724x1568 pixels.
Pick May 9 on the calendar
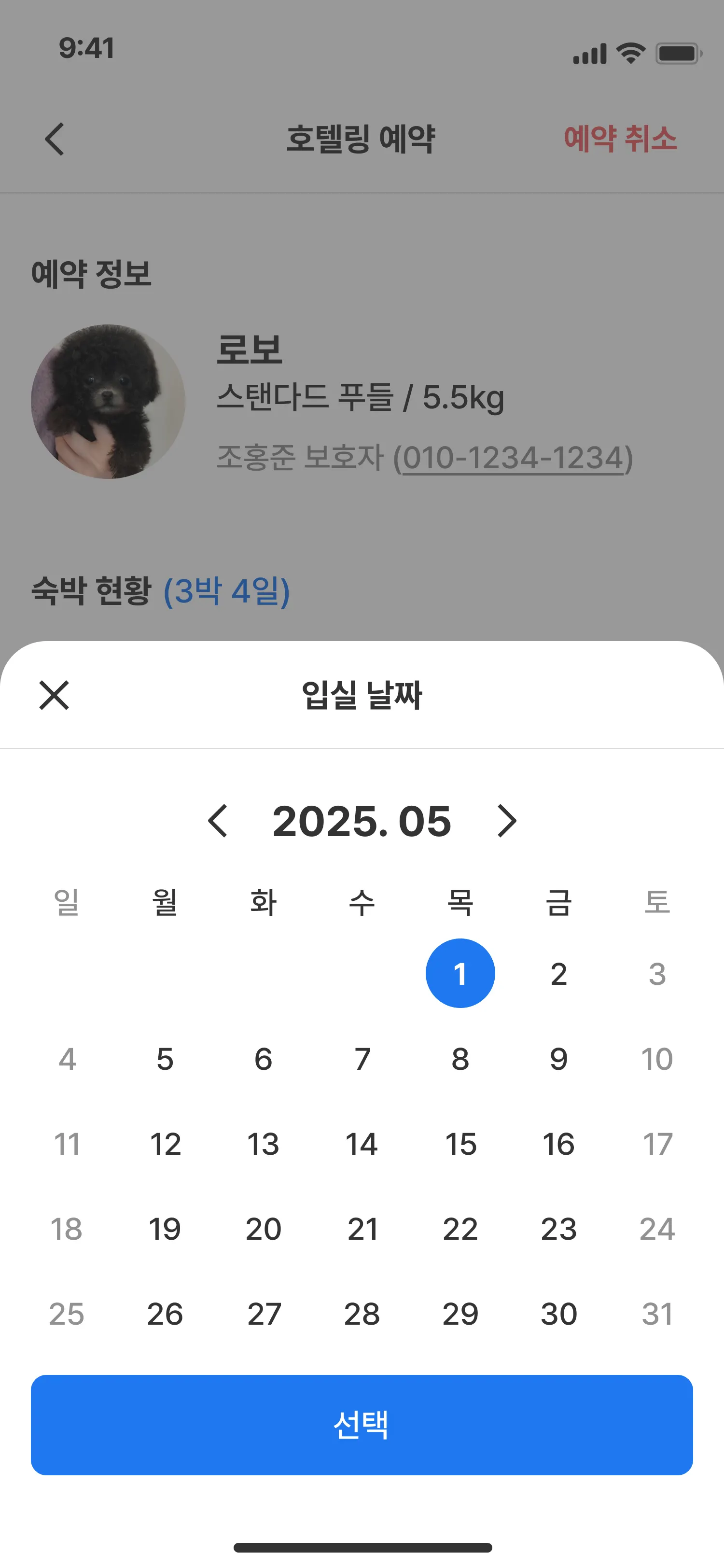(558, 1059)
